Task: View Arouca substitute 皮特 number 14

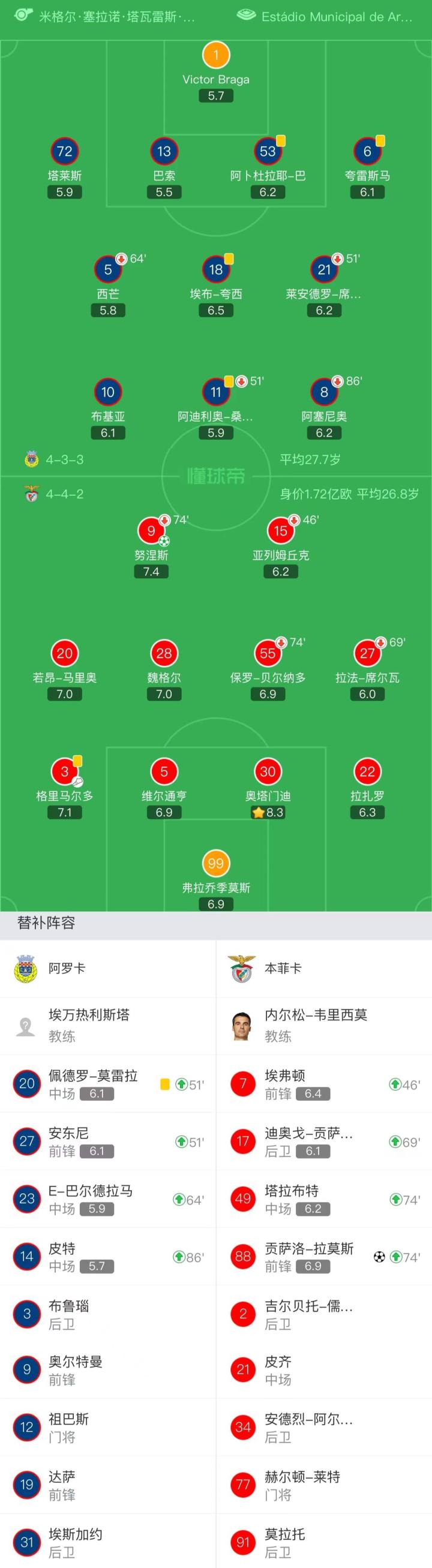Action: click(x=107, y=1256)
